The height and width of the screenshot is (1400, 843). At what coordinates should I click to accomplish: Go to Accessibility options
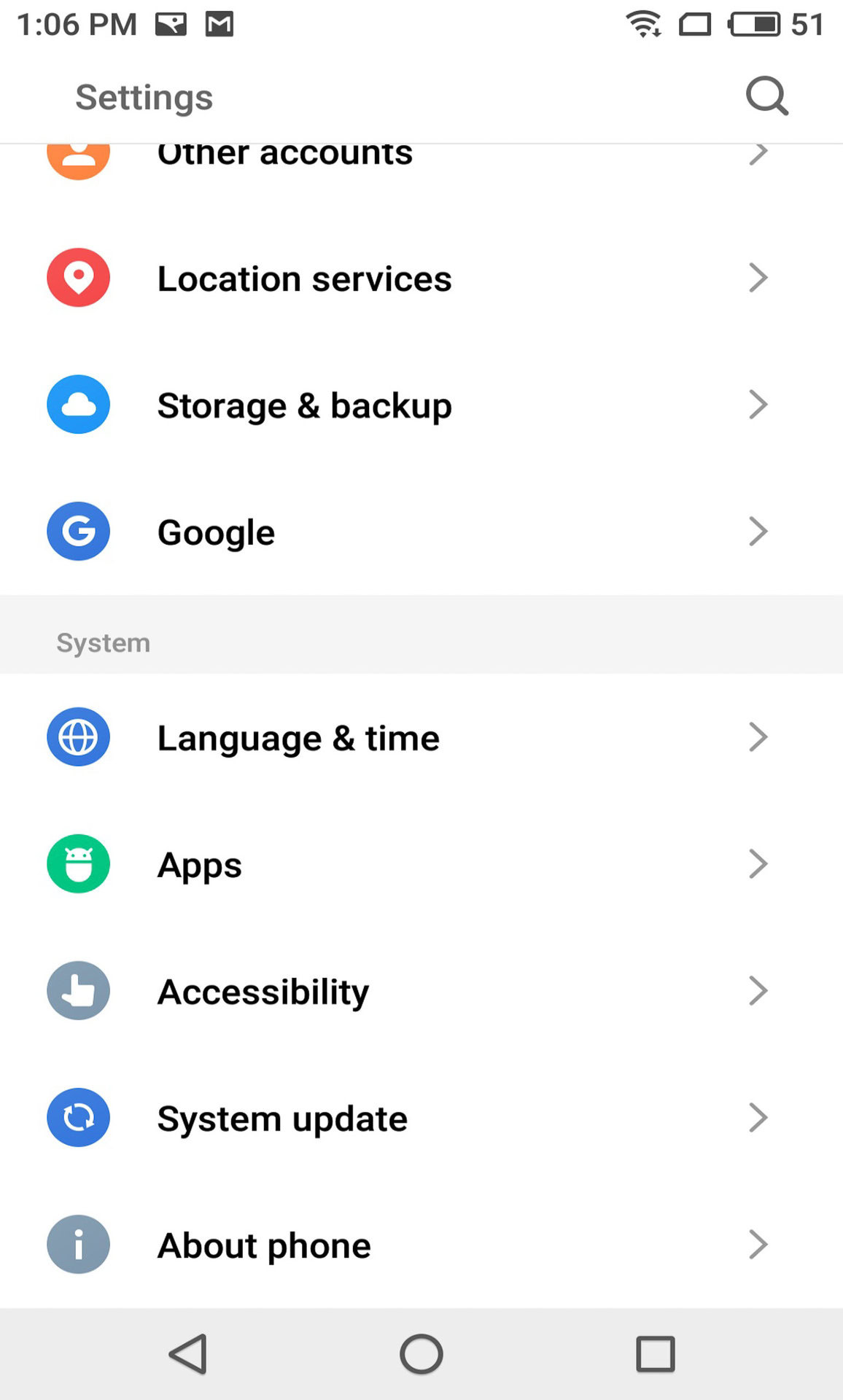(x=263, y=992)
